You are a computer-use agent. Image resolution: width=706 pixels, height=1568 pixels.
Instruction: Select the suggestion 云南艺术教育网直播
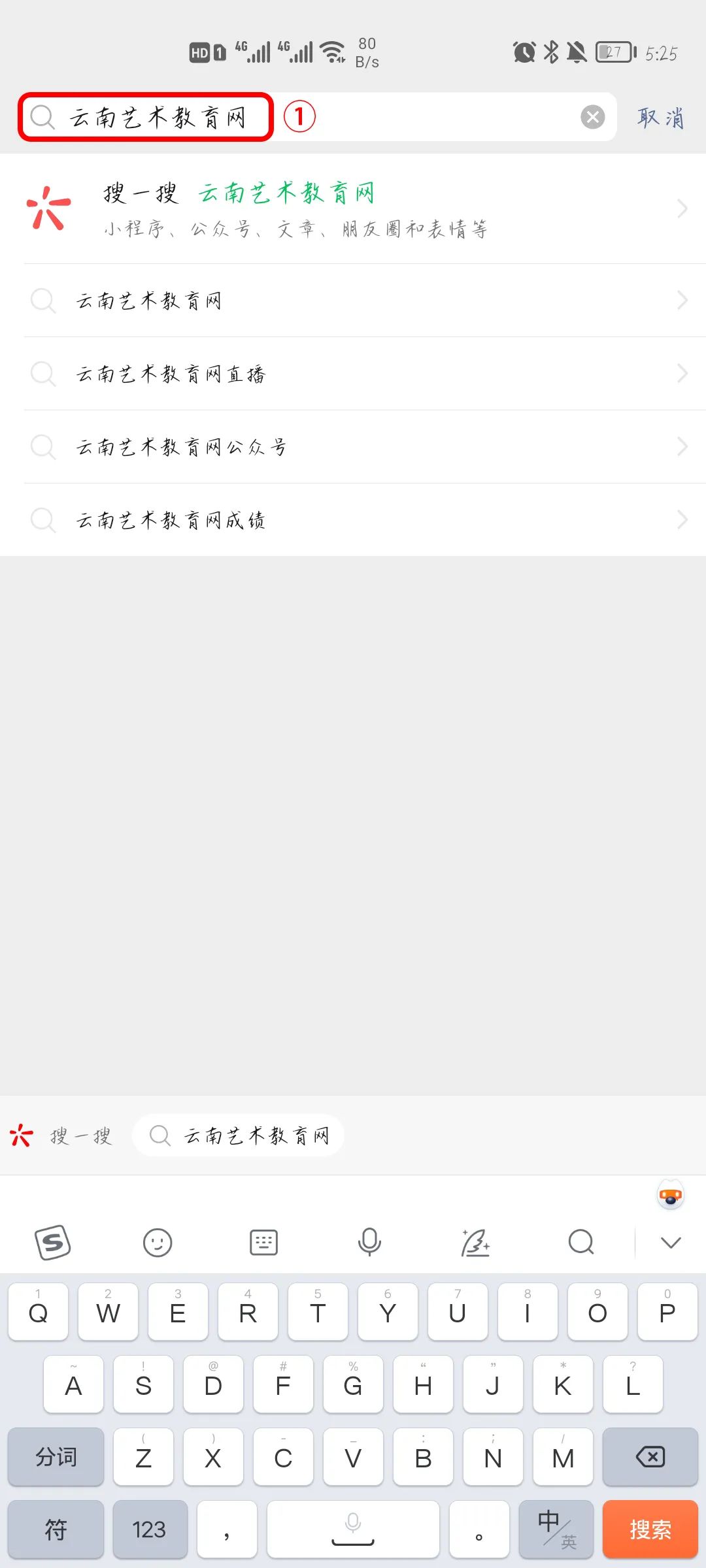353,374
